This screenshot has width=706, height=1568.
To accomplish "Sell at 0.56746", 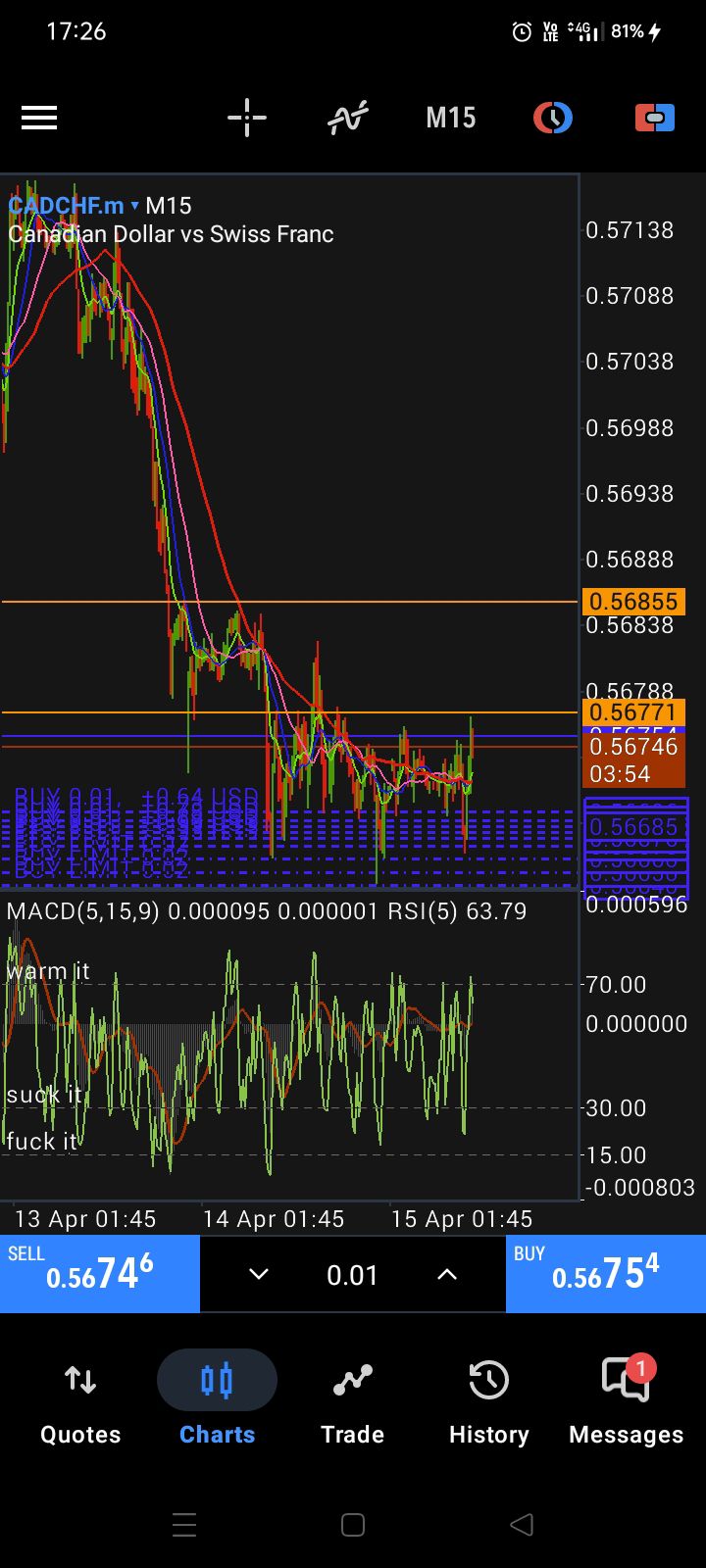I will (99, 1273).
